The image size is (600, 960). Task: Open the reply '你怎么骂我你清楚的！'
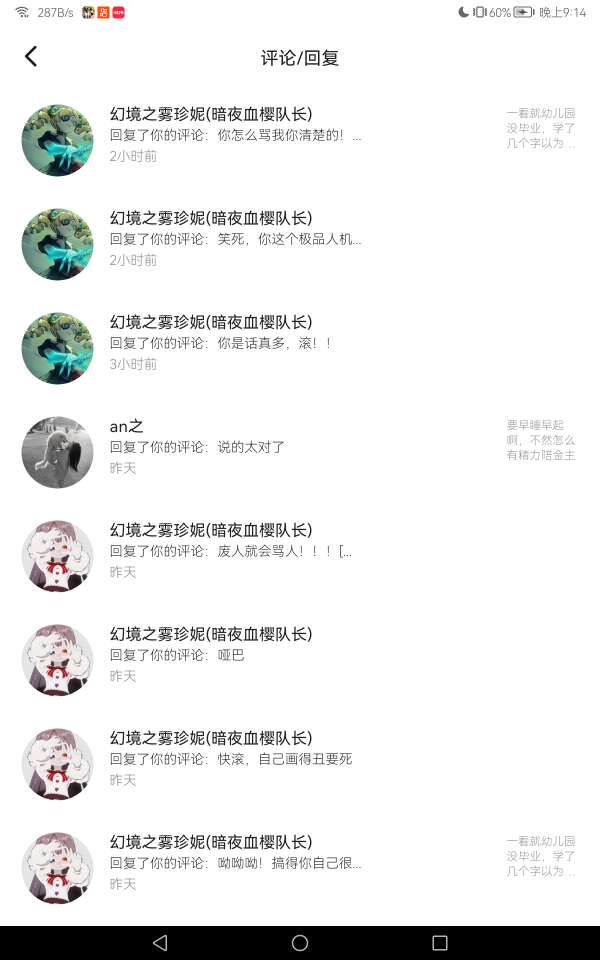[236, 135]
